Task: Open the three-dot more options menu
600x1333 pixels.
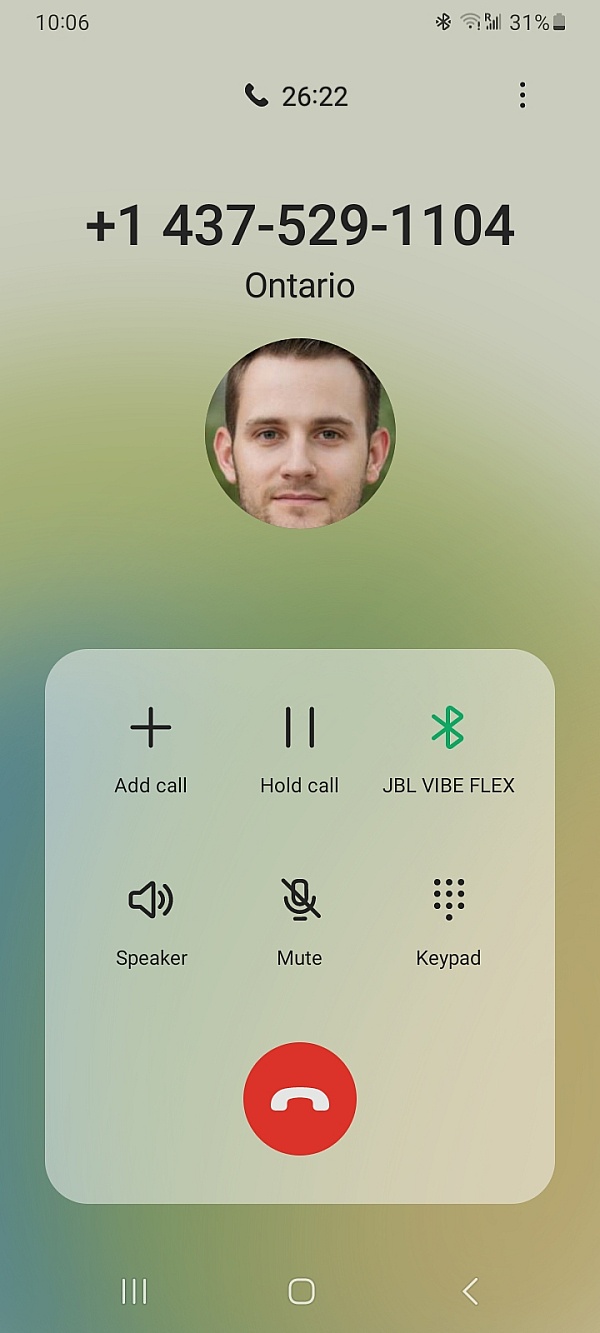Action: click(522, 96)
